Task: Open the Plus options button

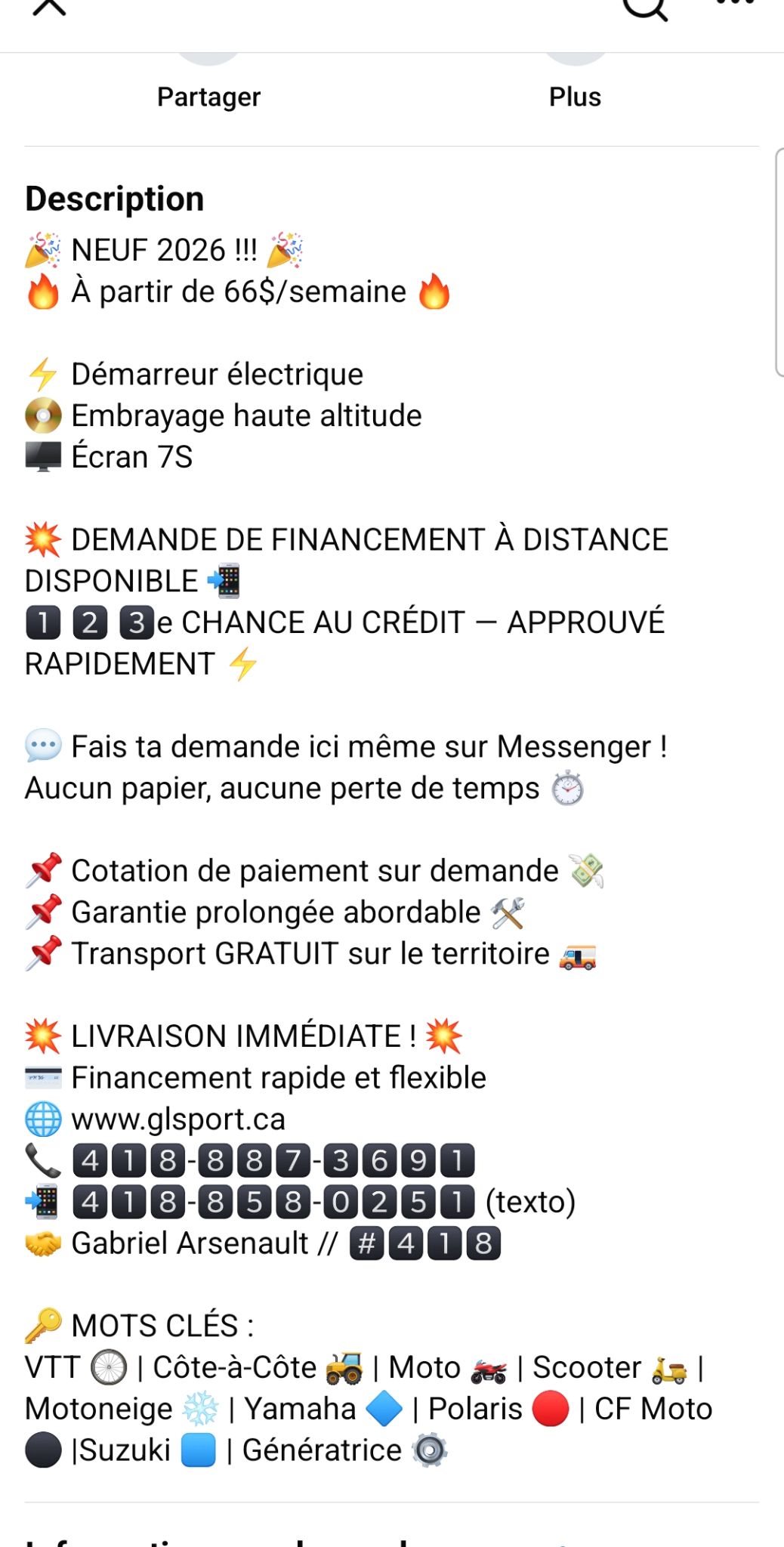Action: point(575,85)
